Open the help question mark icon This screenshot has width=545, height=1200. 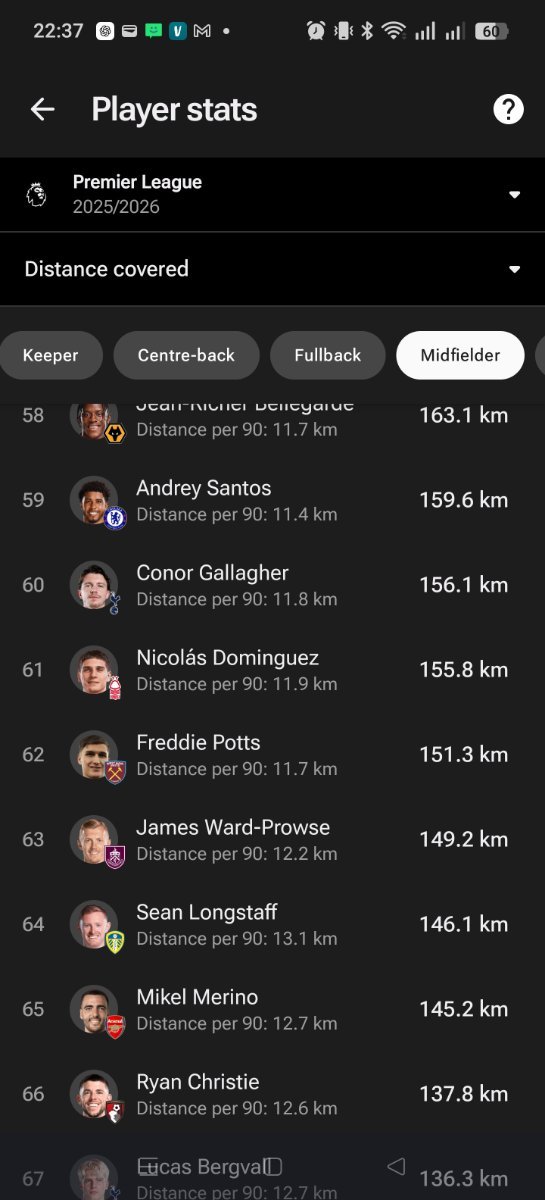tap(508, 109)
